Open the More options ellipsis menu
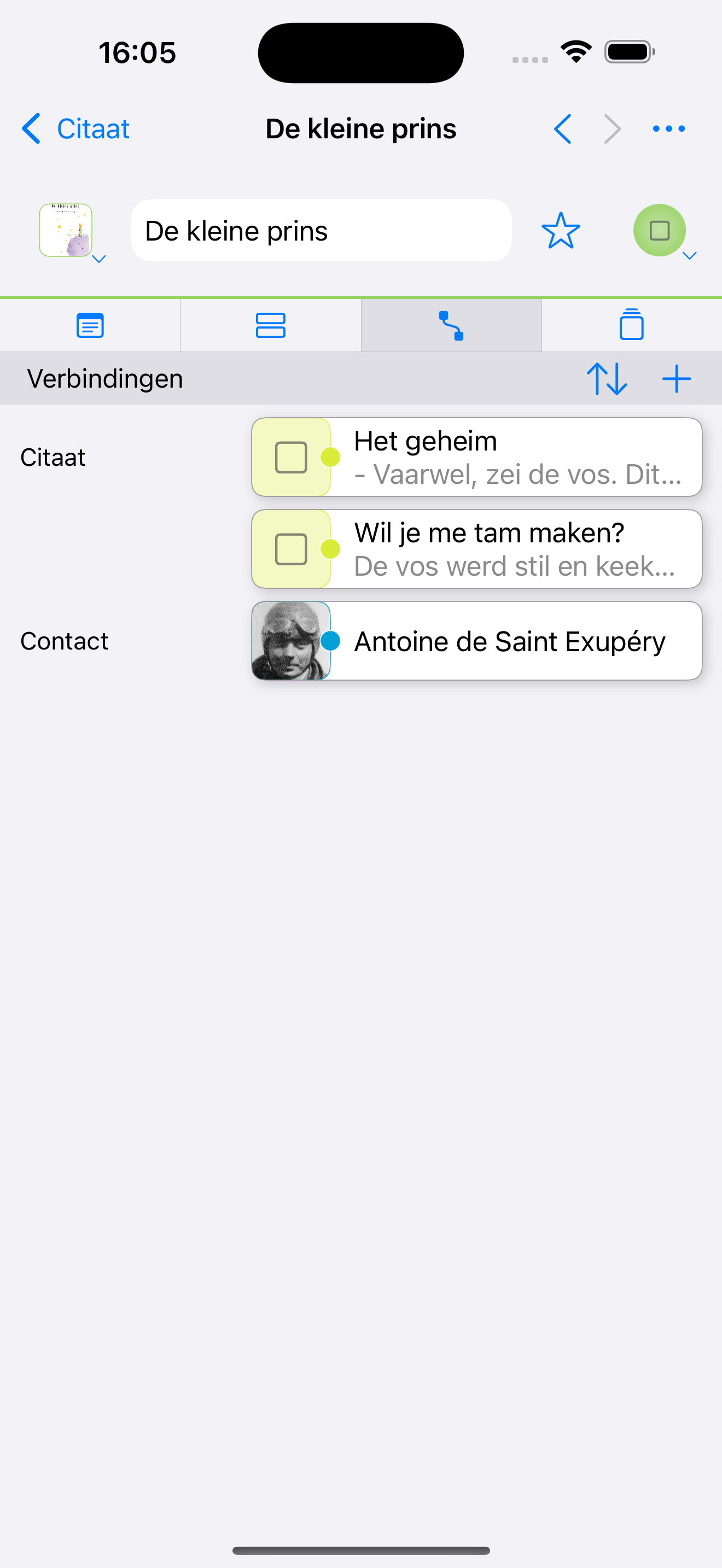 [668, 128]
